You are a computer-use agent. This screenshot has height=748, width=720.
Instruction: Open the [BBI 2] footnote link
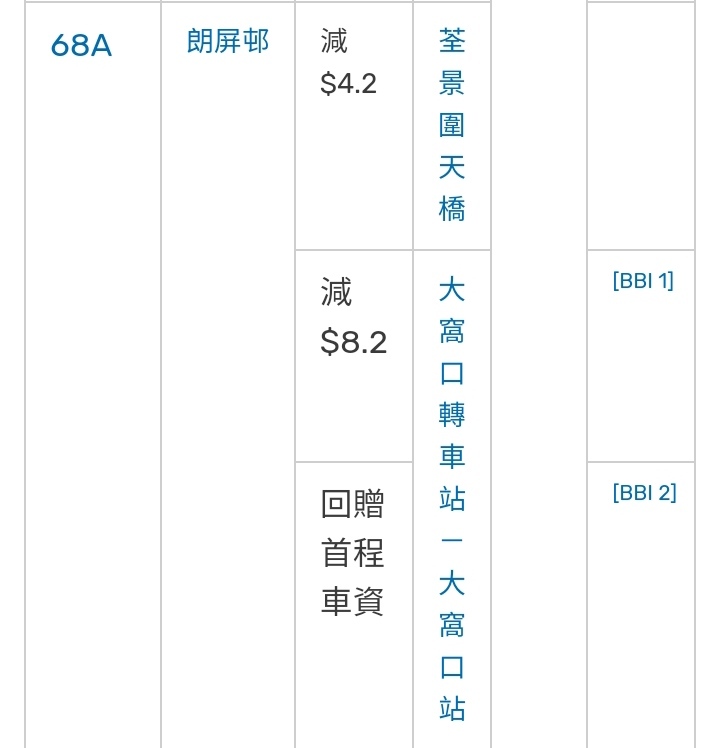tap(644, 493)
